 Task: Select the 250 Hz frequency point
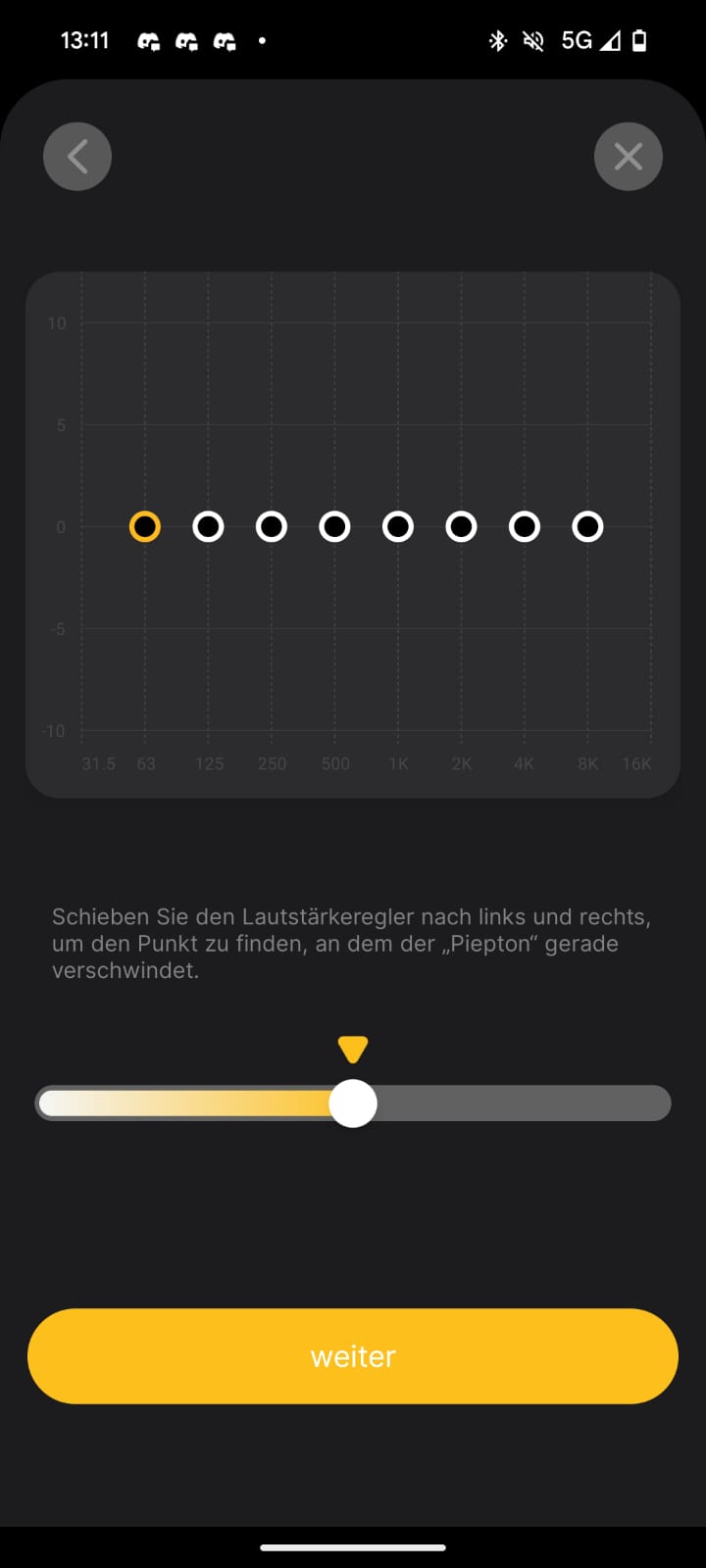pyautogui.click(x=272, y=527)
